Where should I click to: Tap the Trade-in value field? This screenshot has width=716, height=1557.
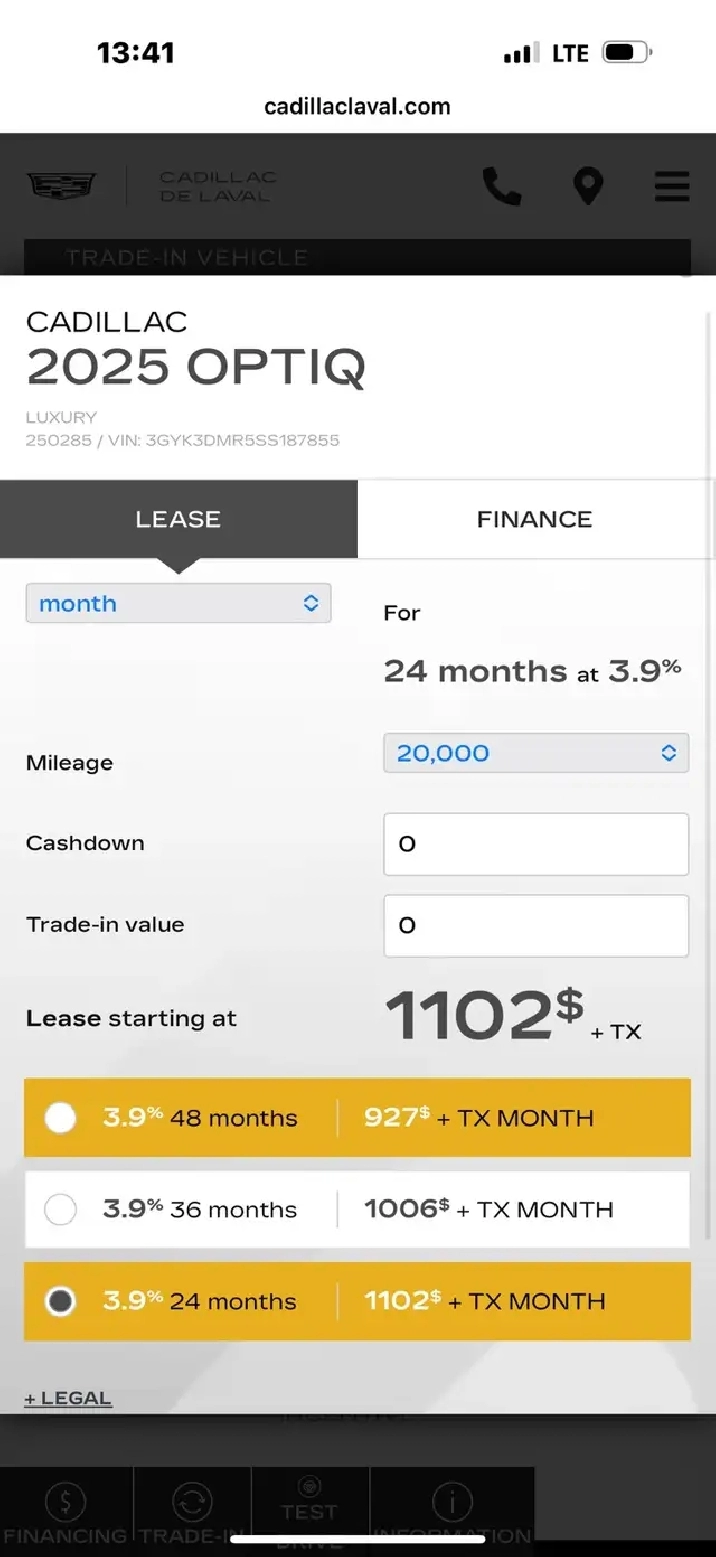coord(536,925)
